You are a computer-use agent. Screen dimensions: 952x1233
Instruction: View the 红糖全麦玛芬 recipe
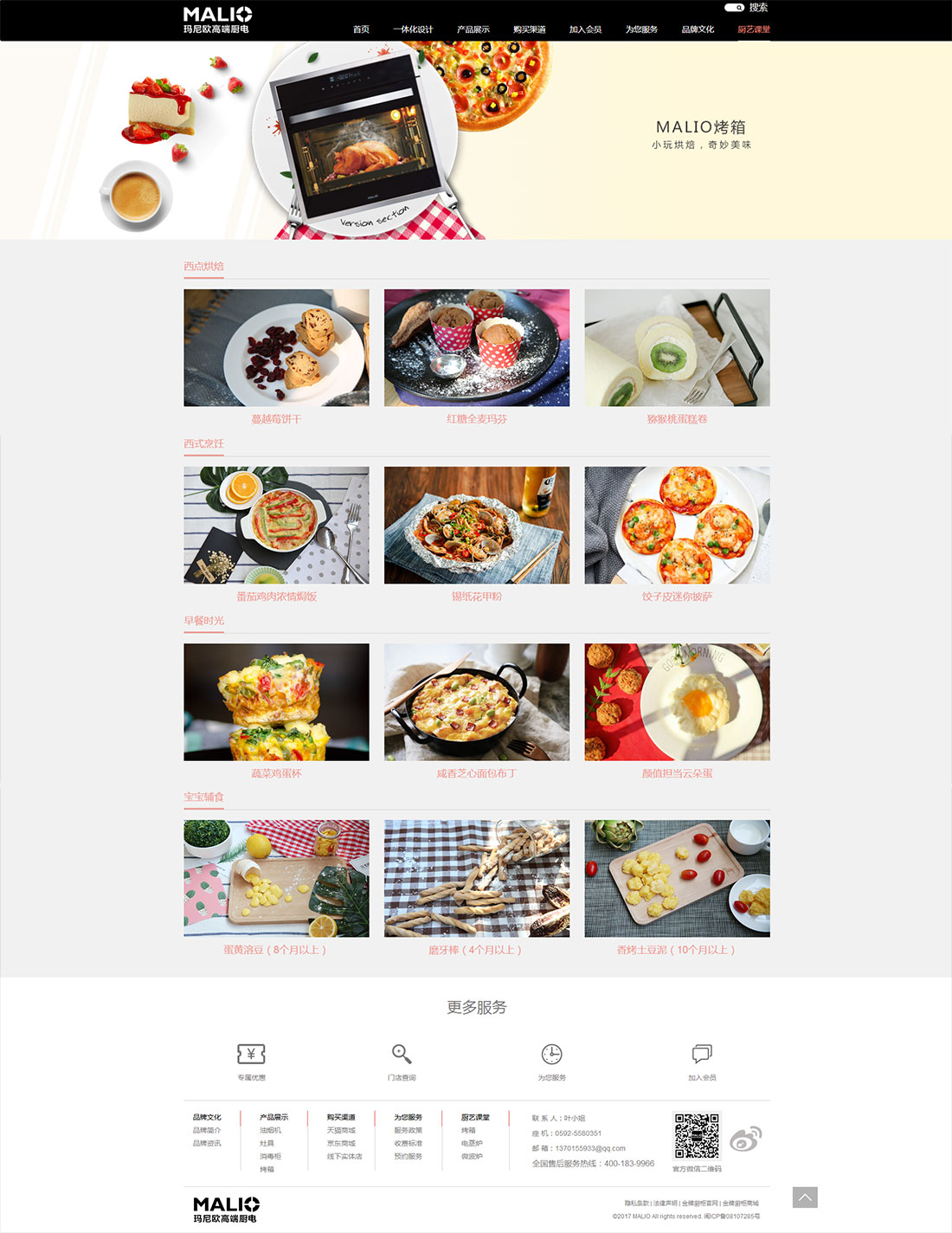pos(477,348)
